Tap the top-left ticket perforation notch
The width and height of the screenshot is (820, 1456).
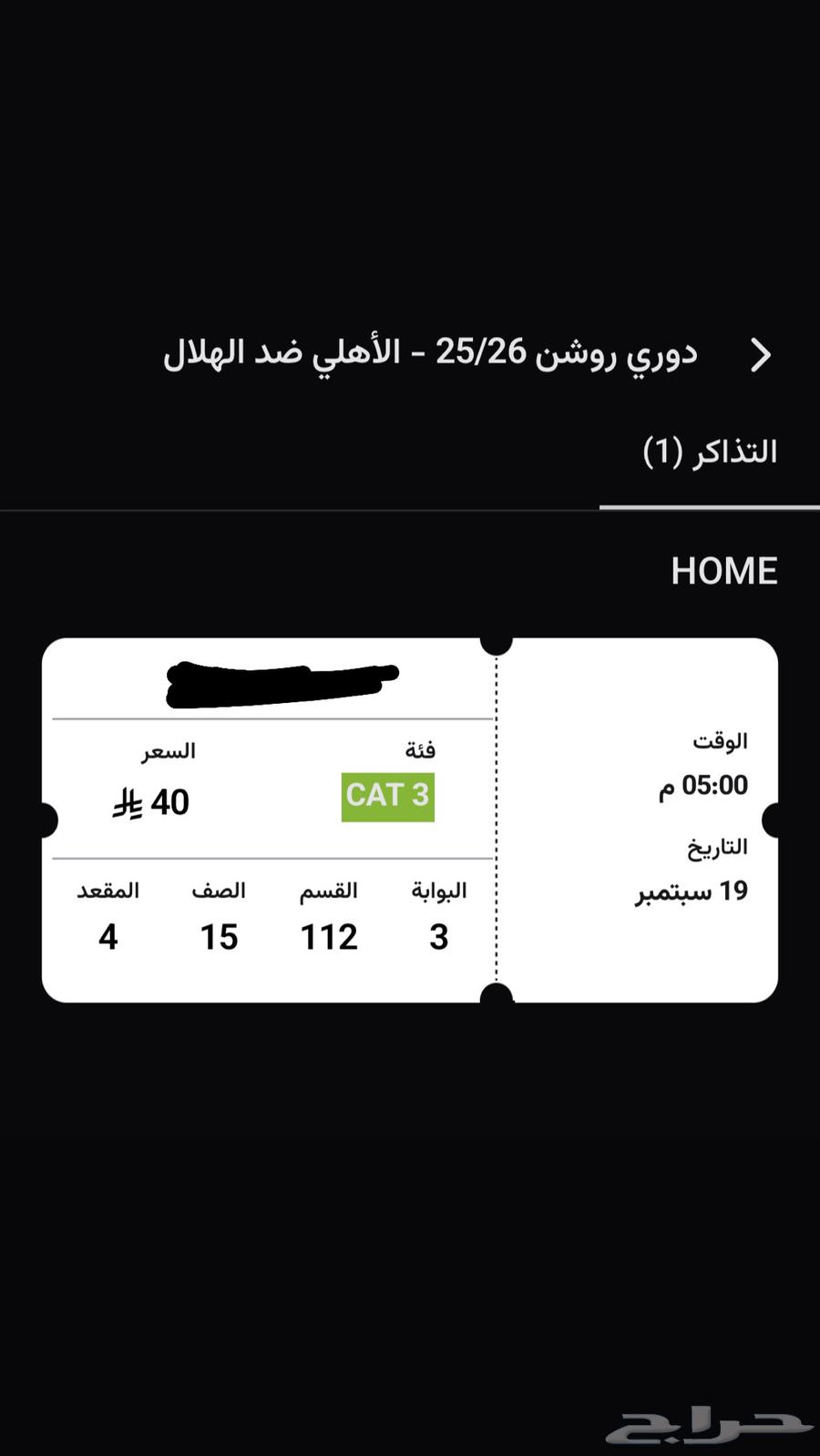point(497,643)
